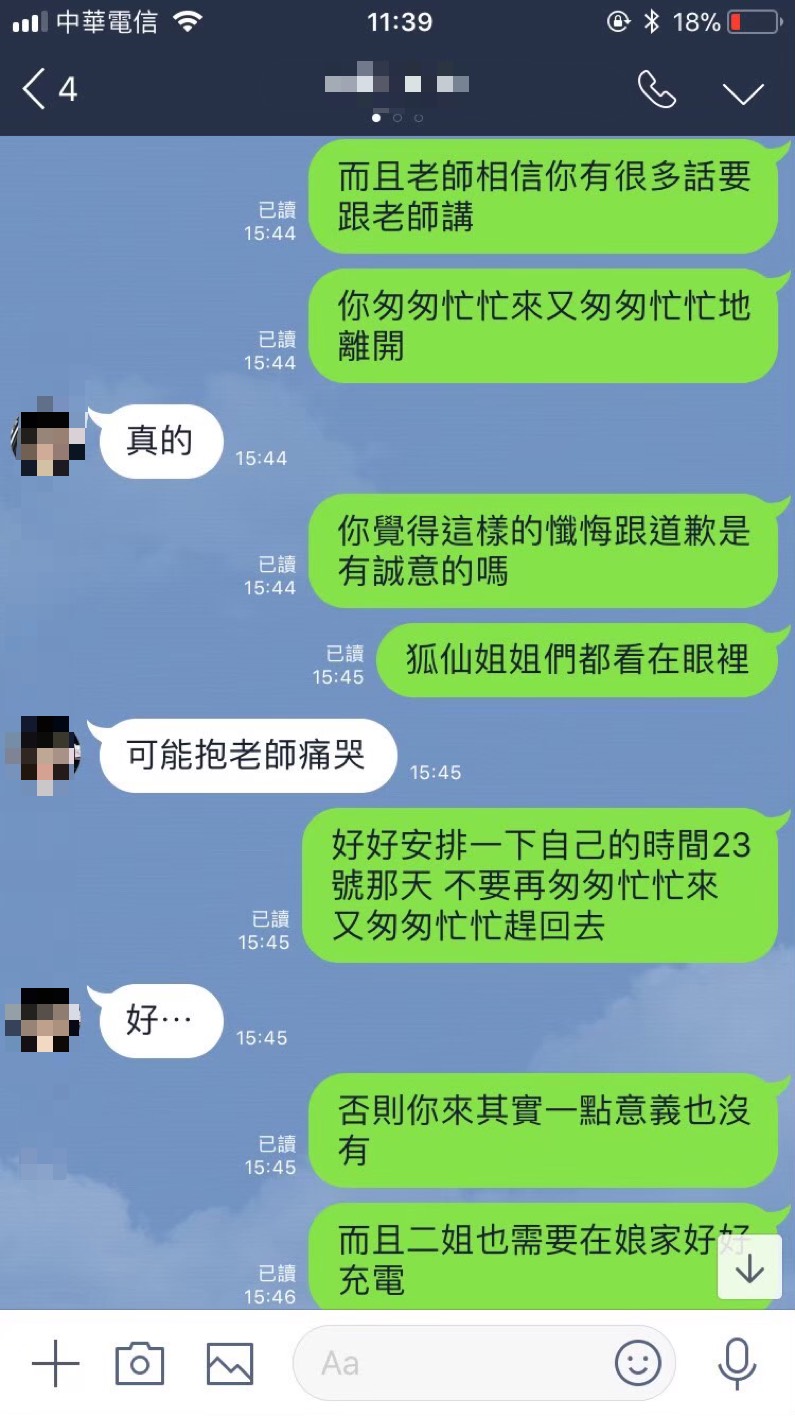Open the avatar next to 真的

[x=46, y=441]
